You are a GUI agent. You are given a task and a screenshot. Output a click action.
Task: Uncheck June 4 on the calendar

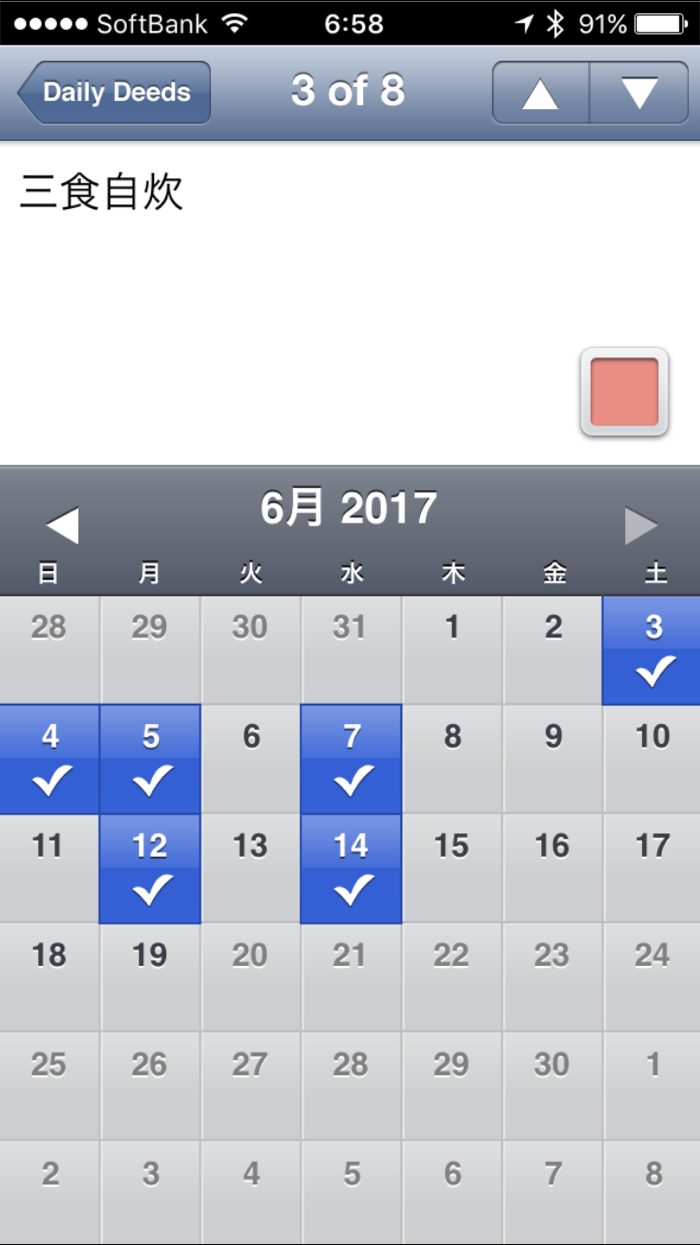(x=49, y=759)
